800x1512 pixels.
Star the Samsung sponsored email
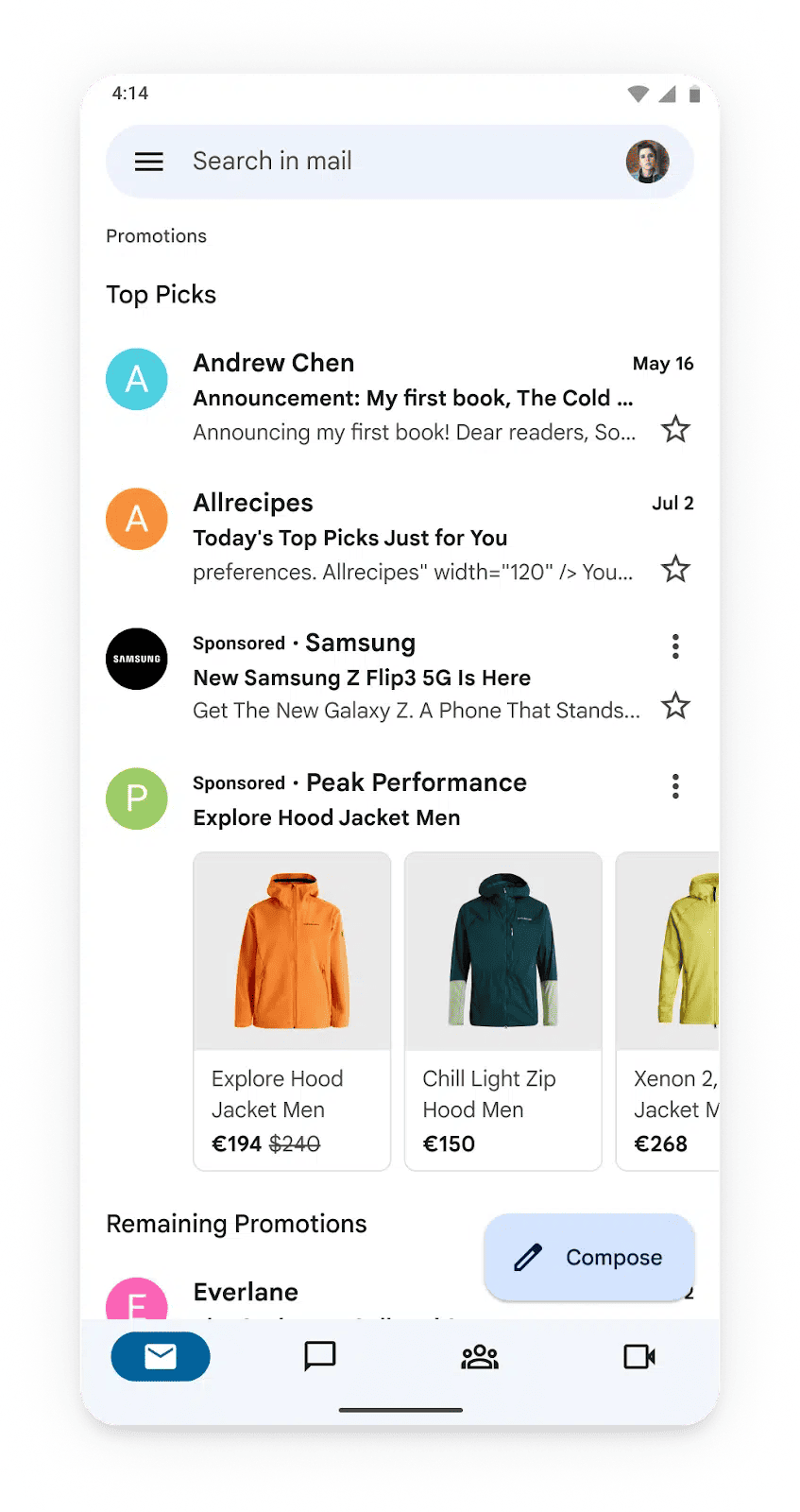(675, 706)
